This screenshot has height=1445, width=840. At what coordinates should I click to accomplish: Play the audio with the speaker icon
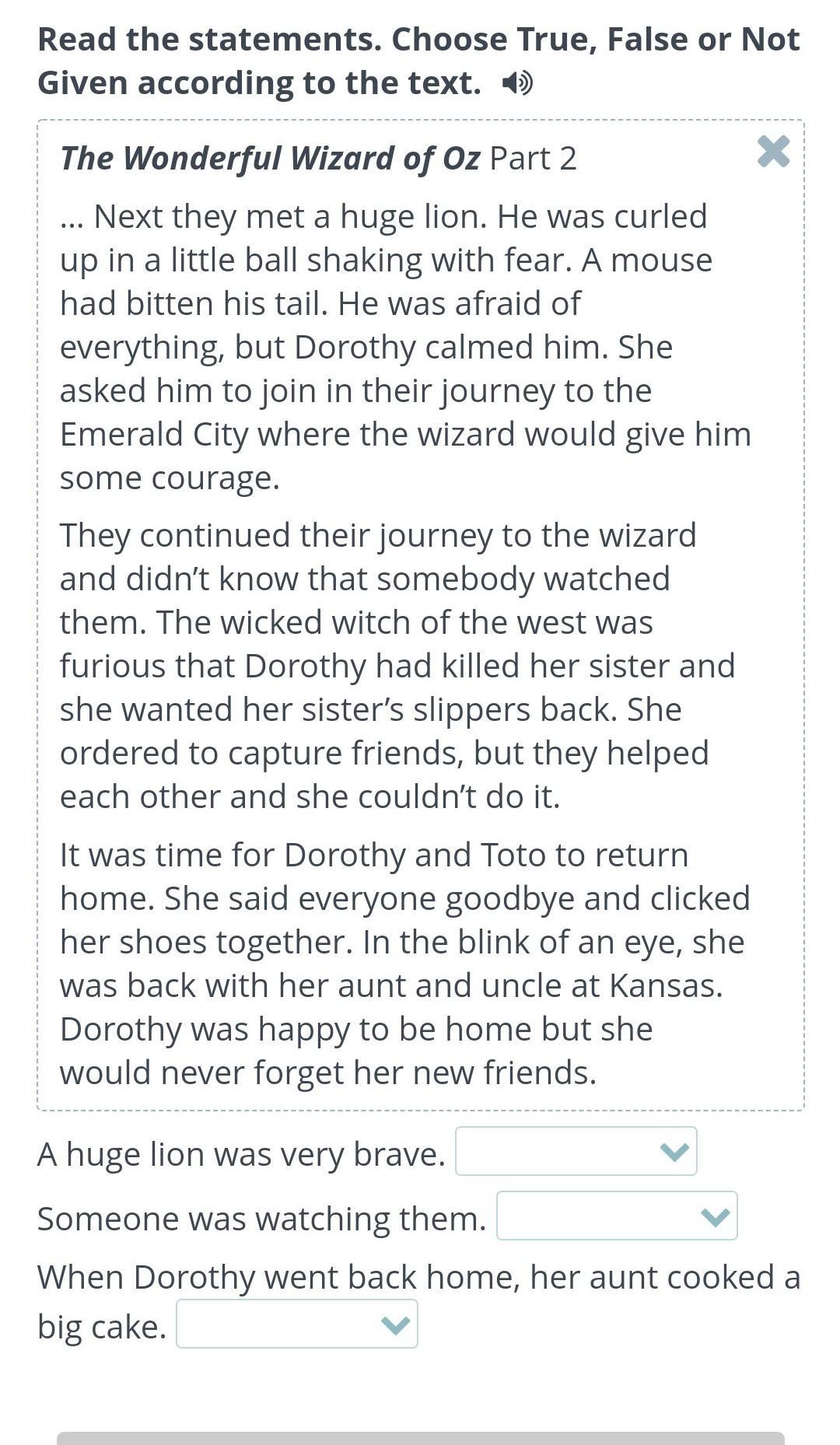click(x=517, y=82)
